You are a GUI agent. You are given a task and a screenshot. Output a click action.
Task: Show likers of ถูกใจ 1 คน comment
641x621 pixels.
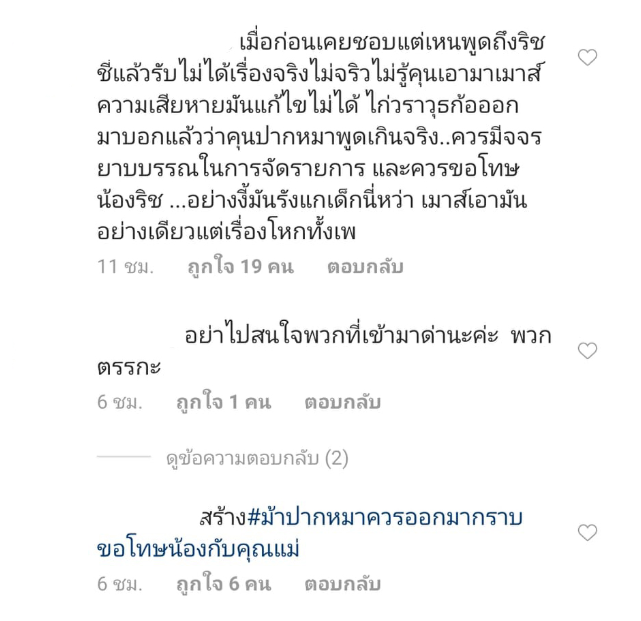click(x=223, y=402)
